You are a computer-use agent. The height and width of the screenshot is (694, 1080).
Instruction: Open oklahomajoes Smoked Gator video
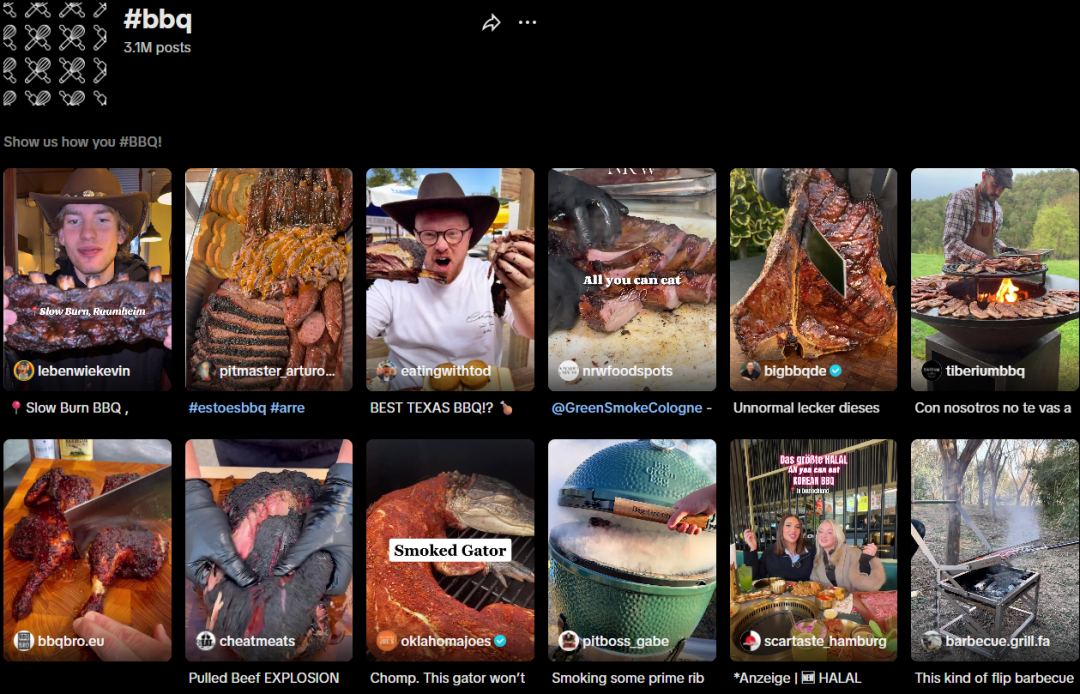click(x=450, y=549)
